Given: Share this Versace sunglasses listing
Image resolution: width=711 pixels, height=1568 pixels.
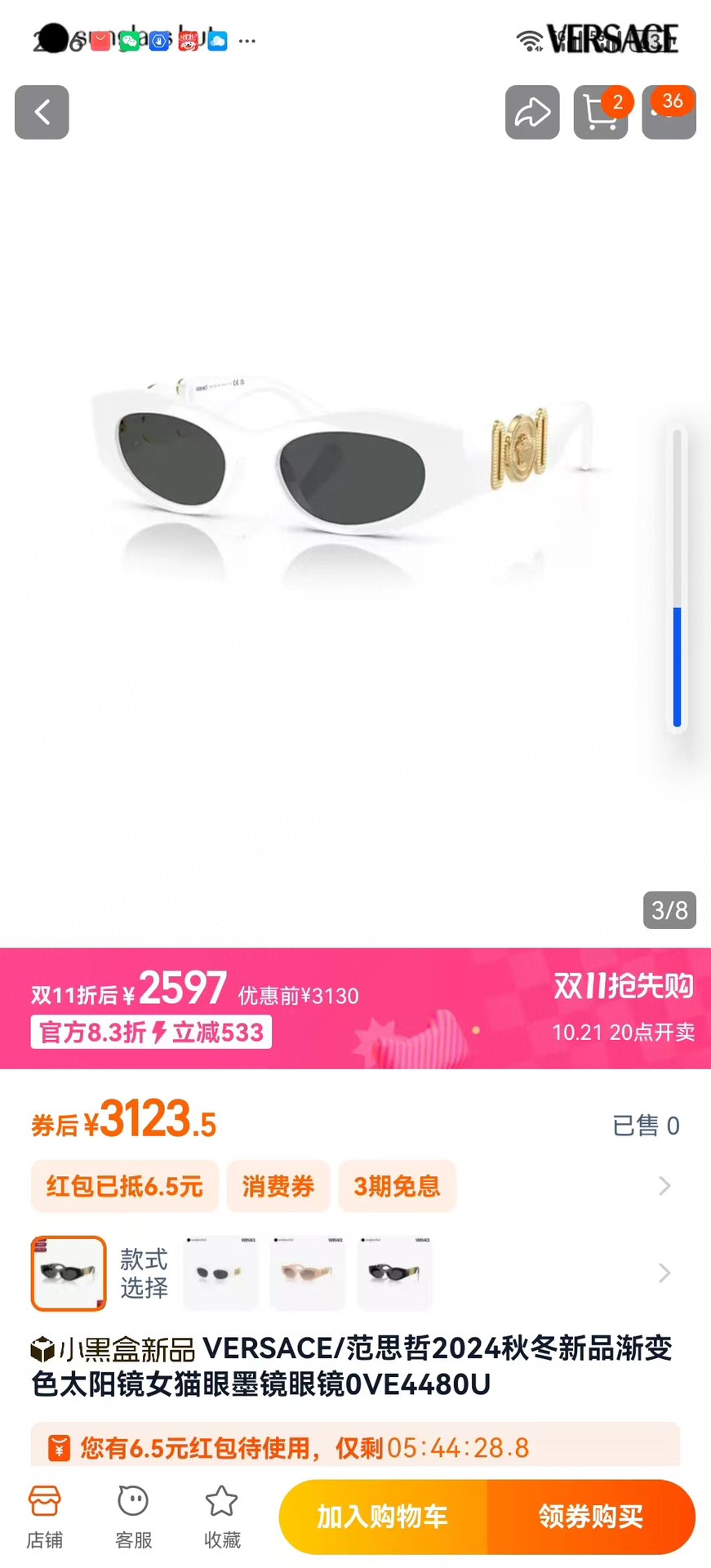Looking at the screenshot, I should pyautogui.click(x=532, y=112).
